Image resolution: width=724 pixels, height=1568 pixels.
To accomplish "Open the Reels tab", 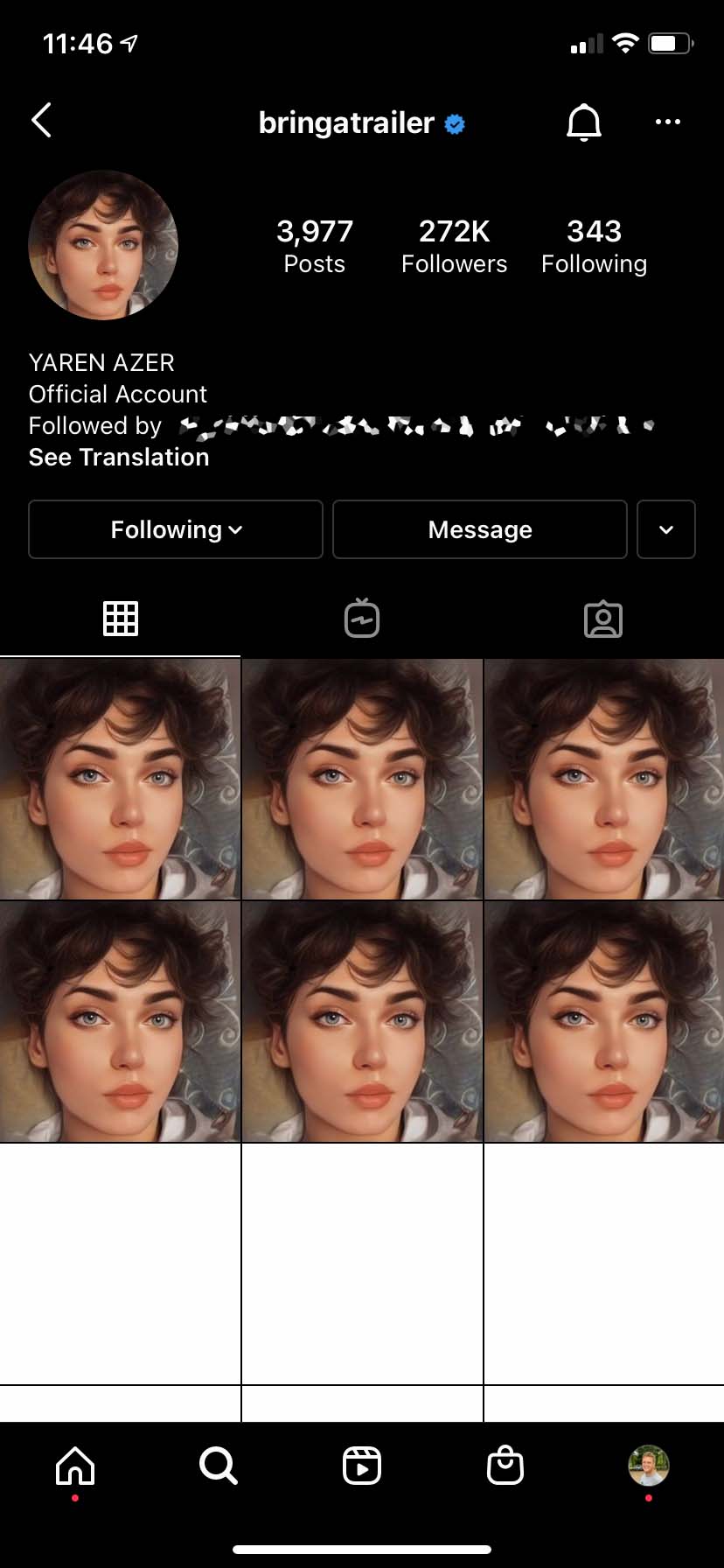I will coord(362,1466).
